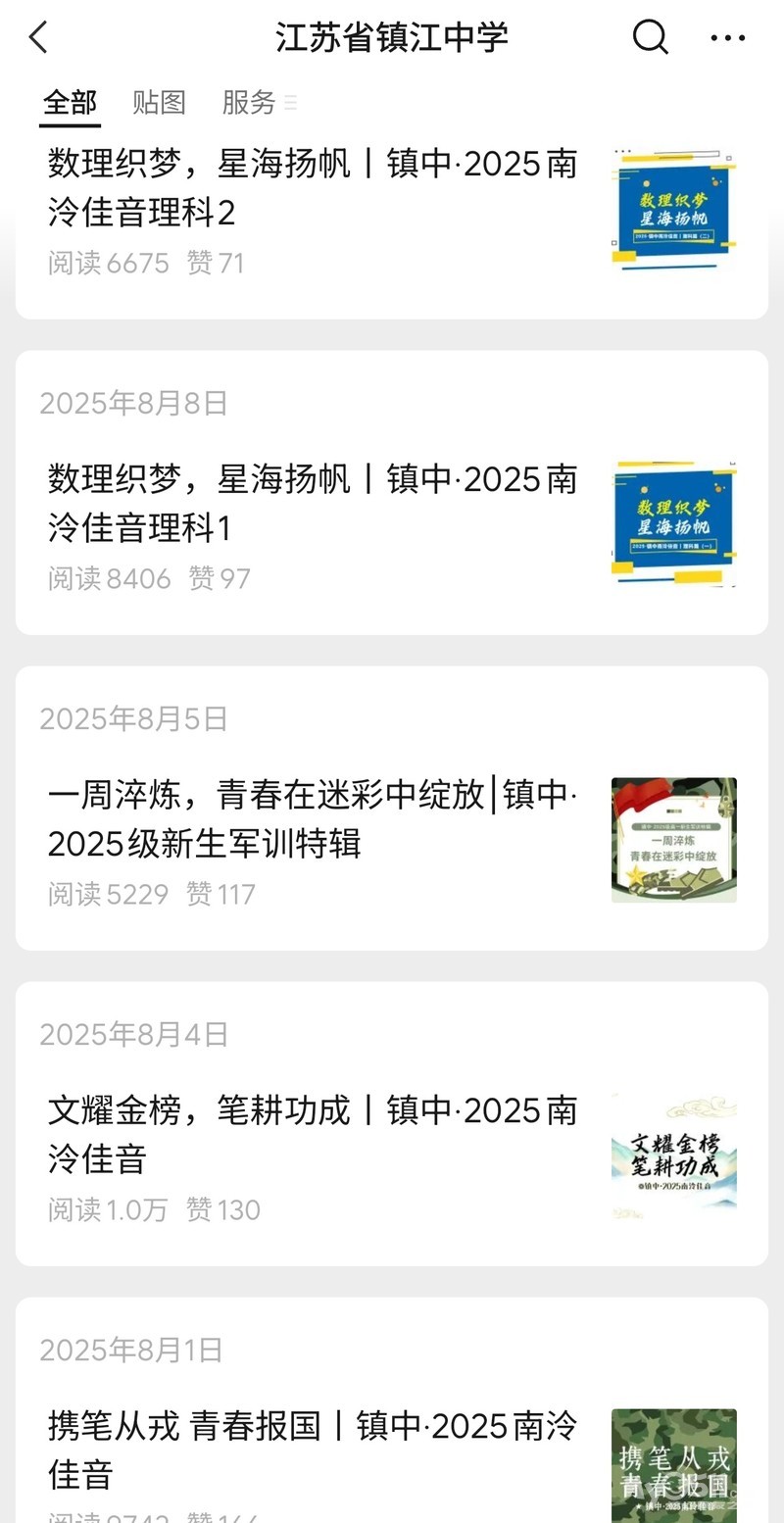Read the 2025级新生军训特辑 article
The height and width of the screenshot is (1523, 784).
click(314, 819)
